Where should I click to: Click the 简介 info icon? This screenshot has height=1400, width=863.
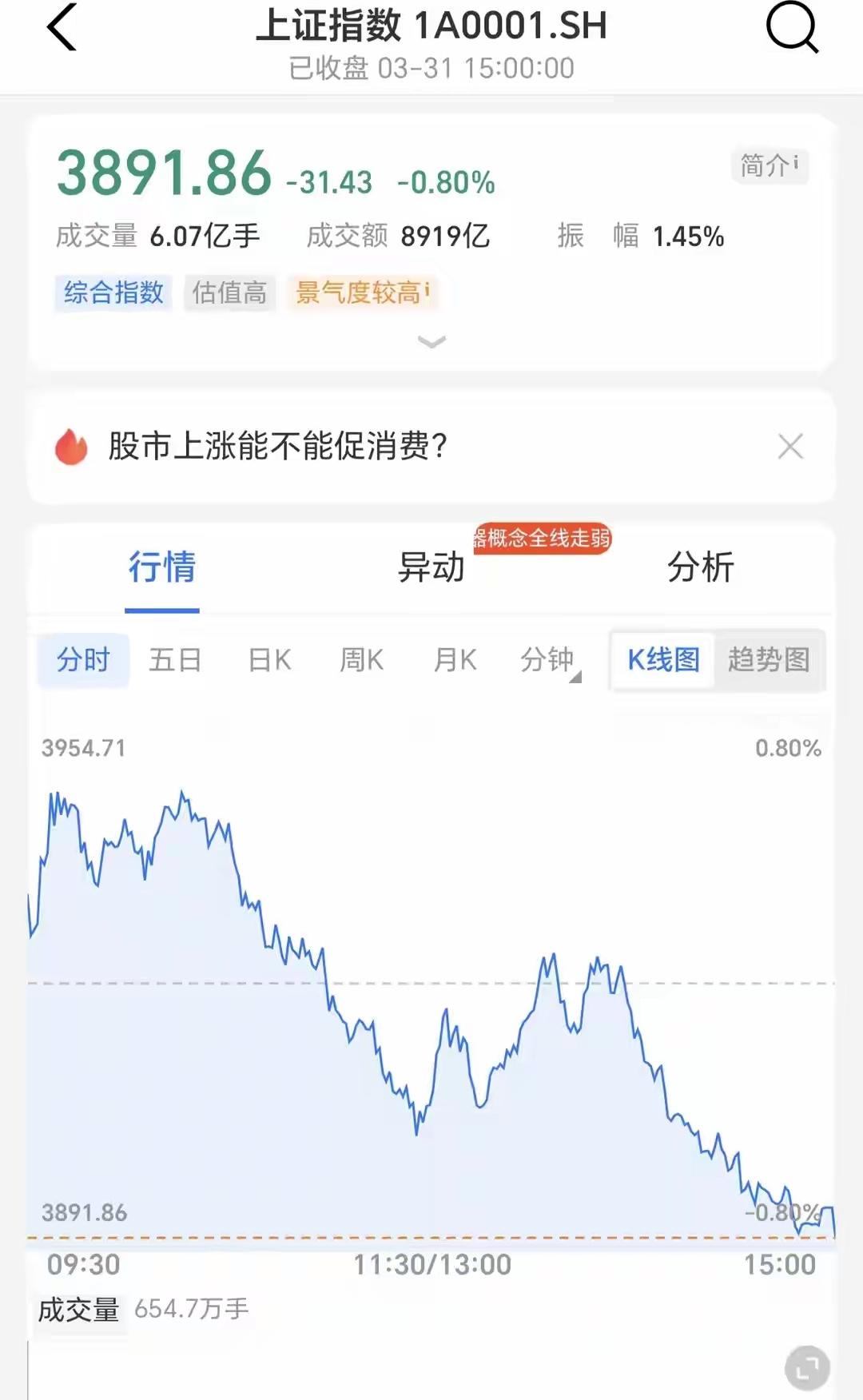pyautogui.click(x=770, y=165)
